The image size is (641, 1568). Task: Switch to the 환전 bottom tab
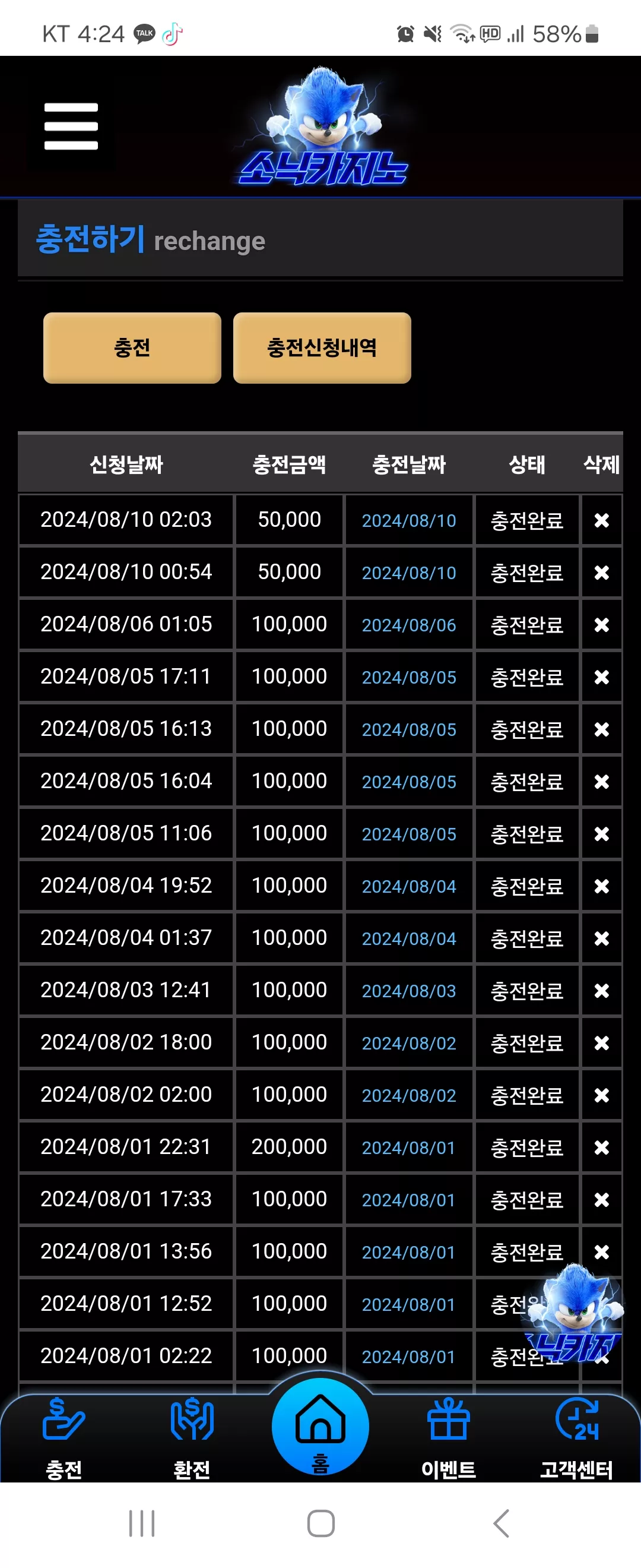[x=192, y=1439]
